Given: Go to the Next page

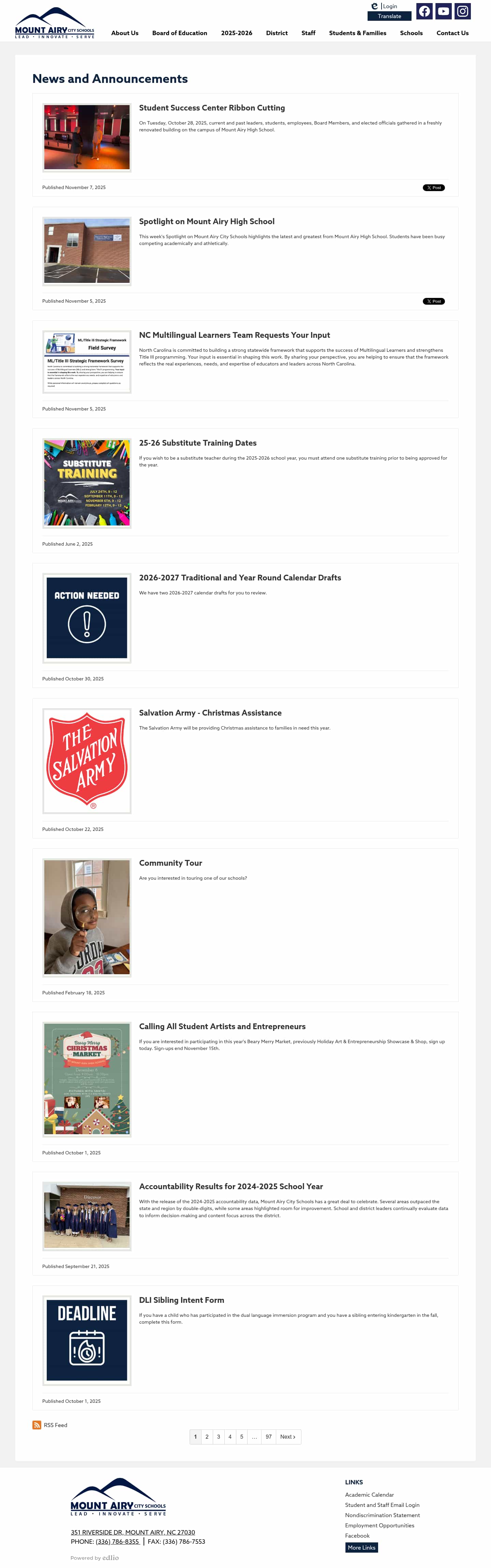Looking at the screenshot, I should click(287, 1437).
